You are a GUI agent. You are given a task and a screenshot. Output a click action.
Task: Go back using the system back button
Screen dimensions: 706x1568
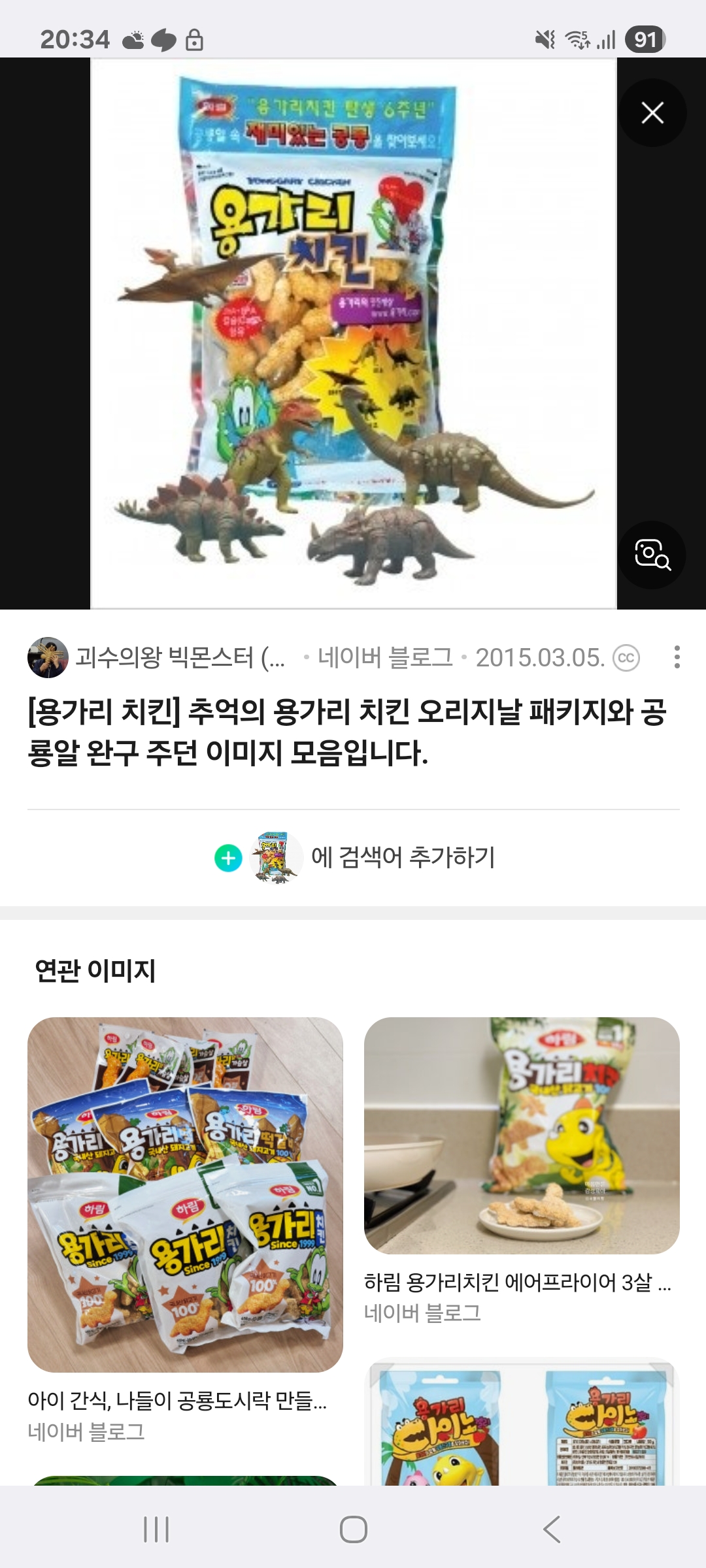[552, 1529]
